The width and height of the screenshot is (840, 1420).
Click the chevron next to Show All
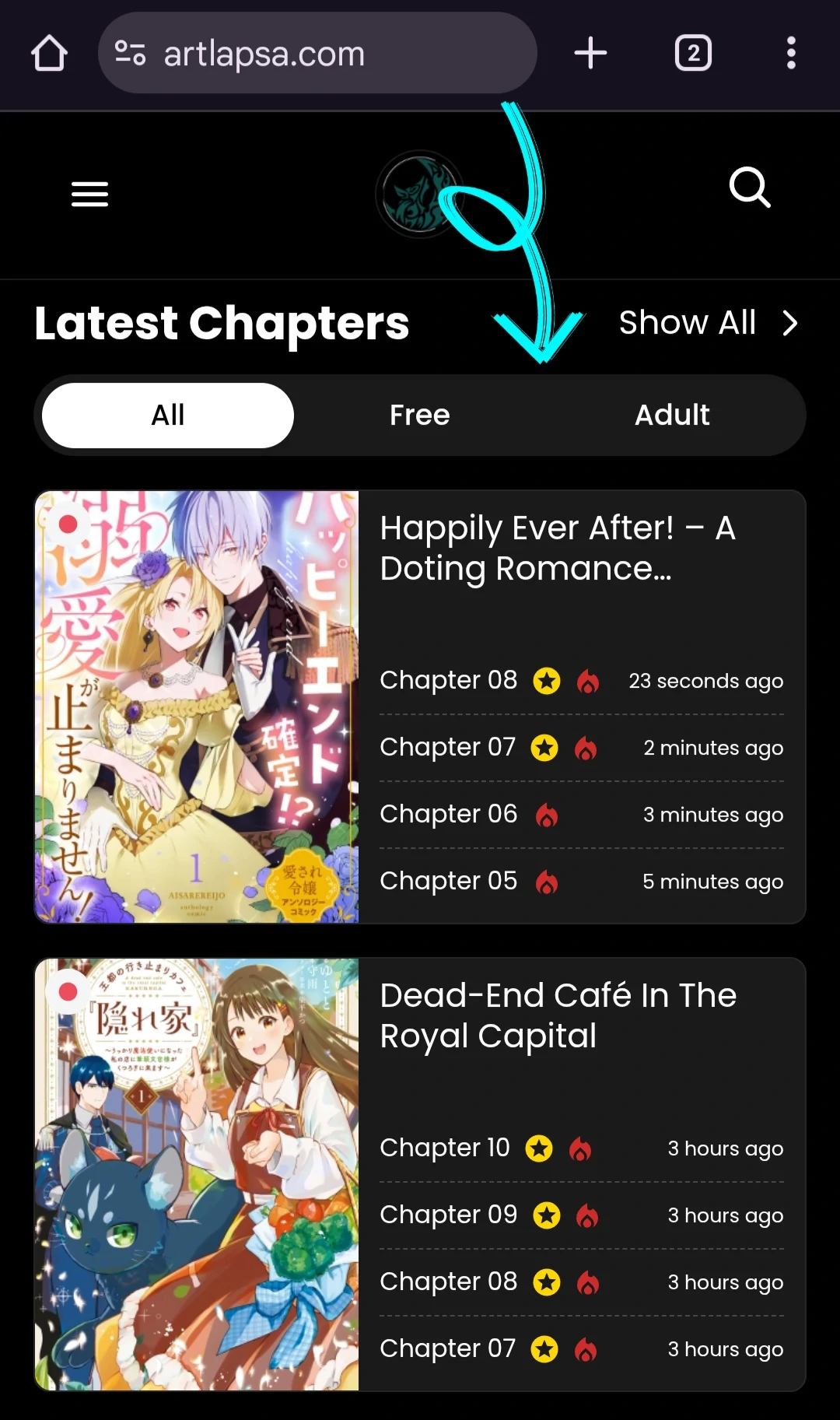tap(791, 322)
